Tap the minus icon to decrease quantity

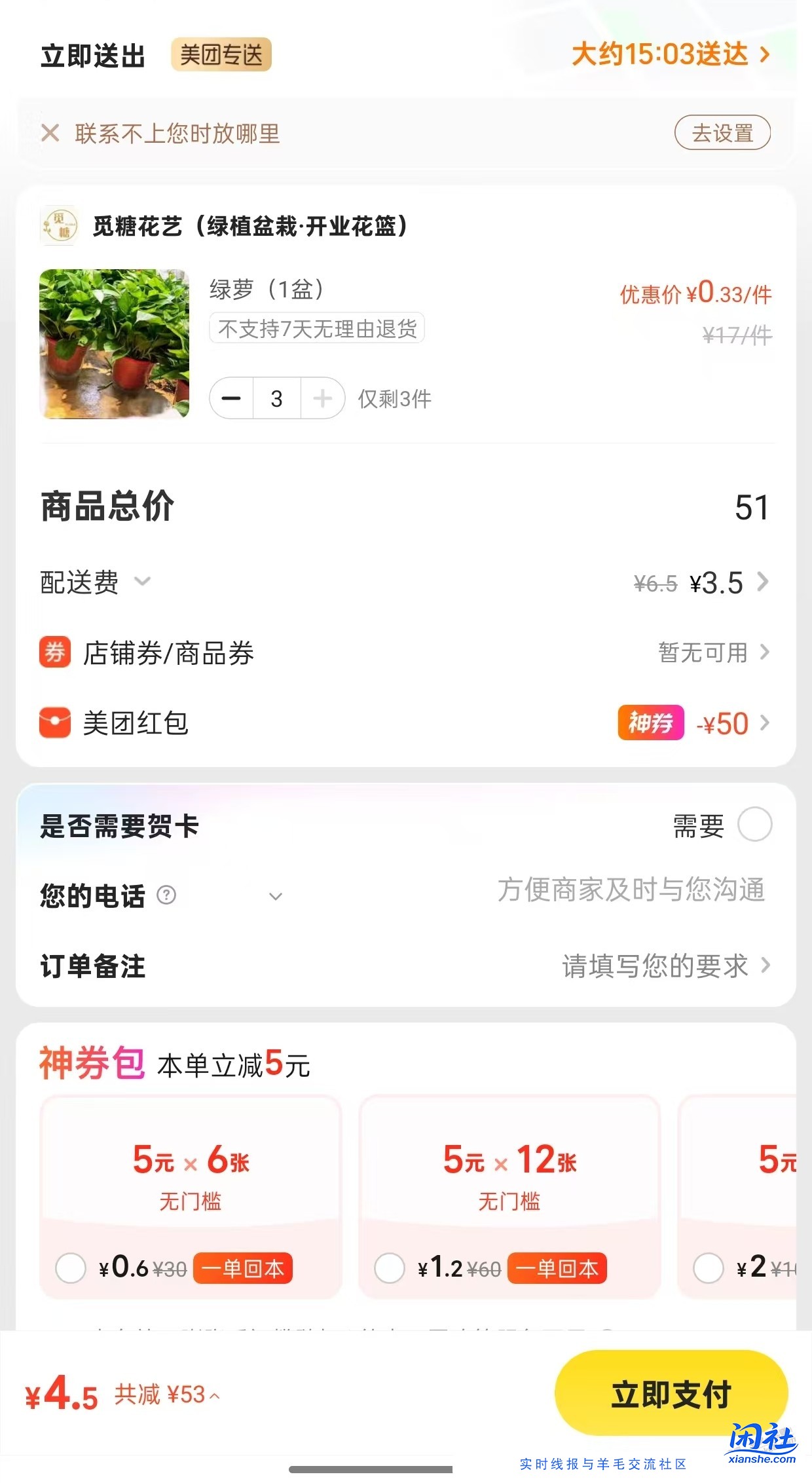click(x=231, y=398)
